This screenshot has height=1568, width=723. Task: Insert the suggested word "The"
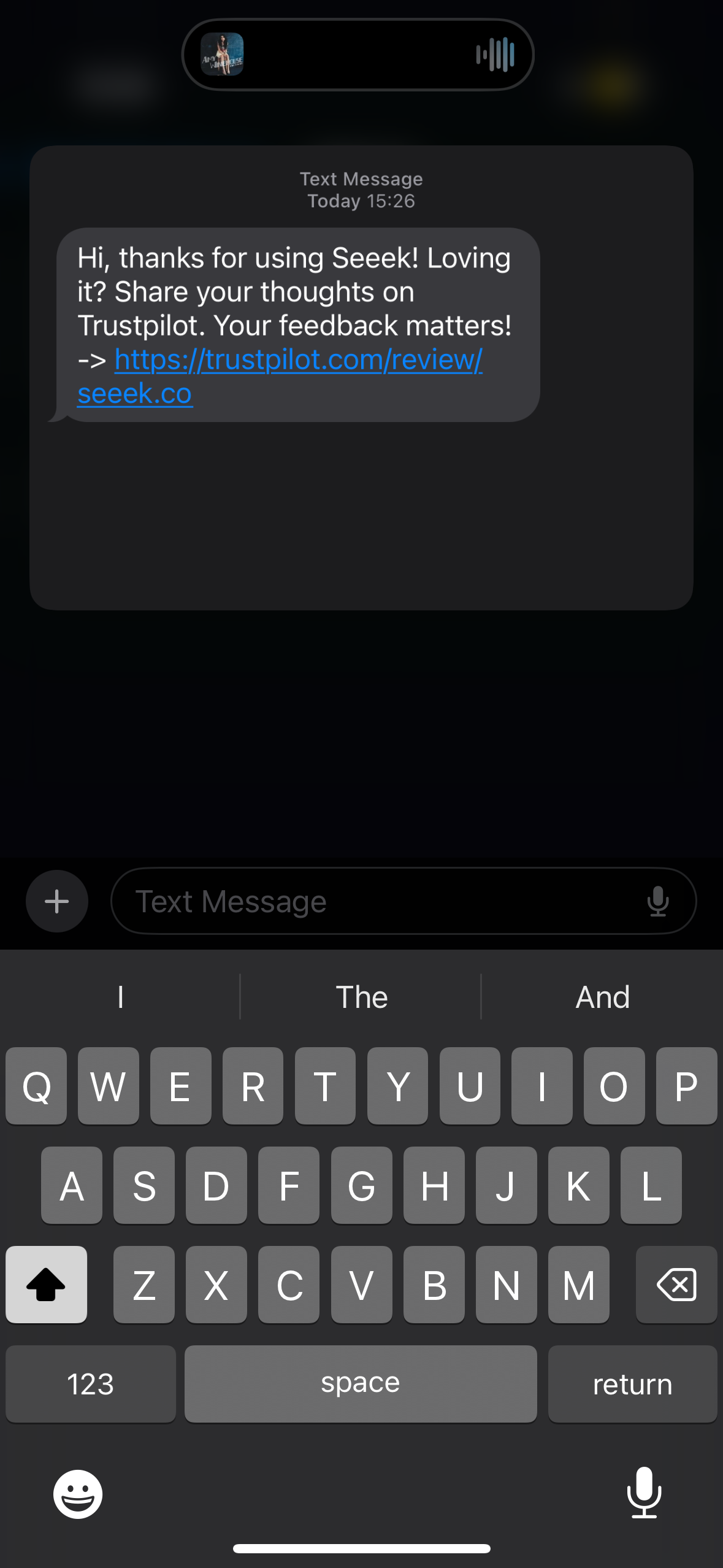pyautogui.click(x=361, y=997)
